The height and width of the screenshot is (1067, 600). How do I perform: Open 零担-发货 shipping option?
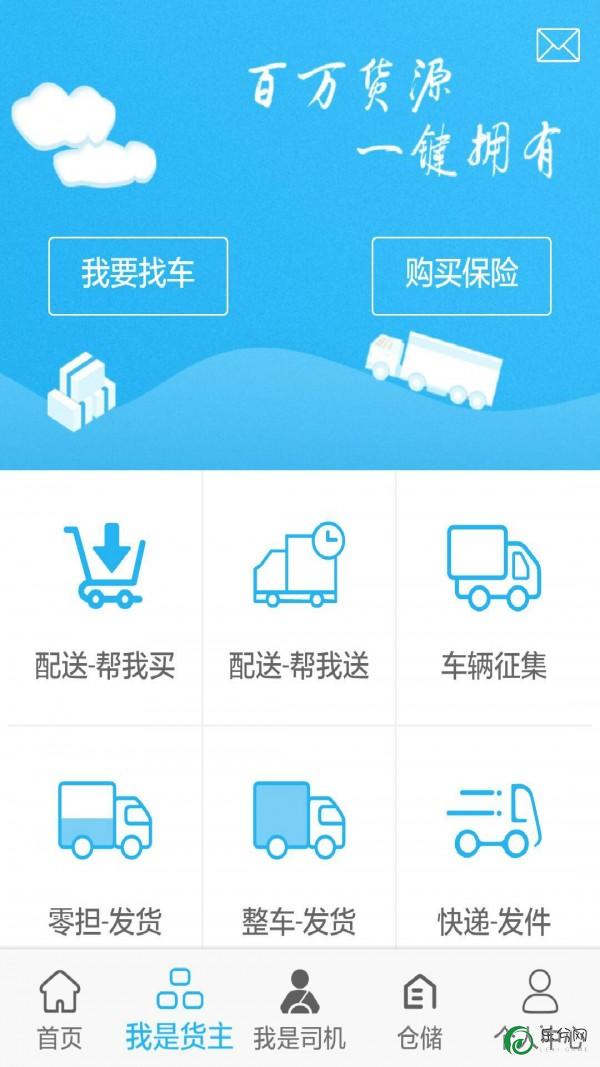(105, 837)
